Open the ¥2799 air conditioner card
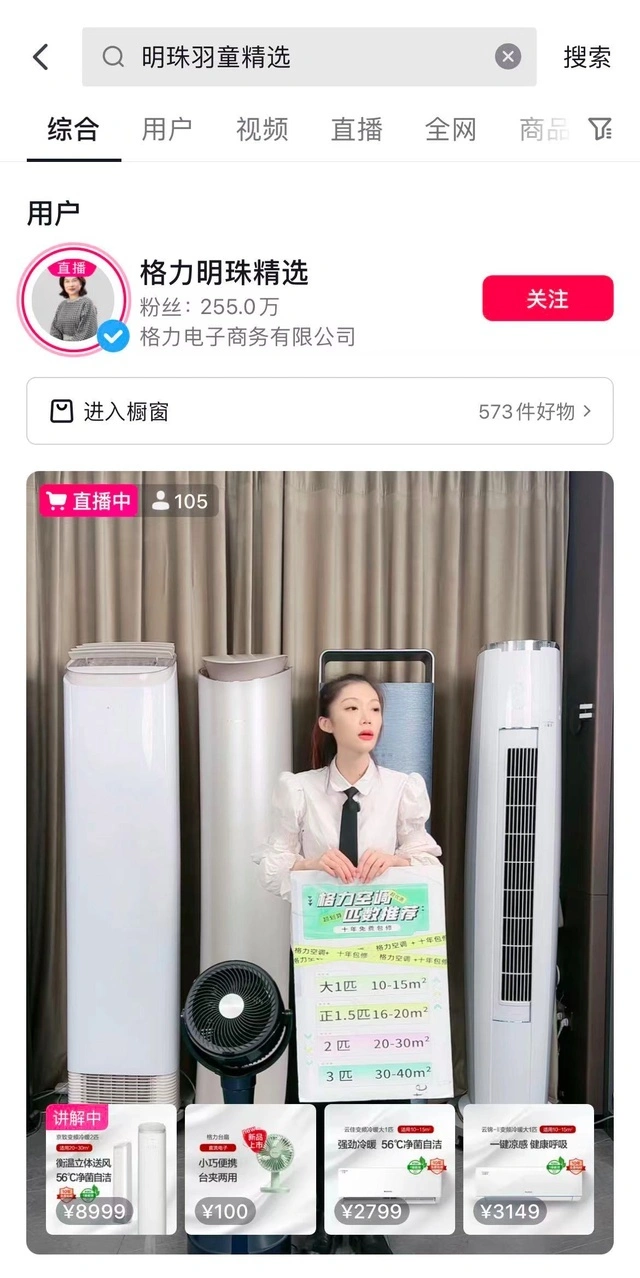The image size is (640, 1278). (389, 1169)
